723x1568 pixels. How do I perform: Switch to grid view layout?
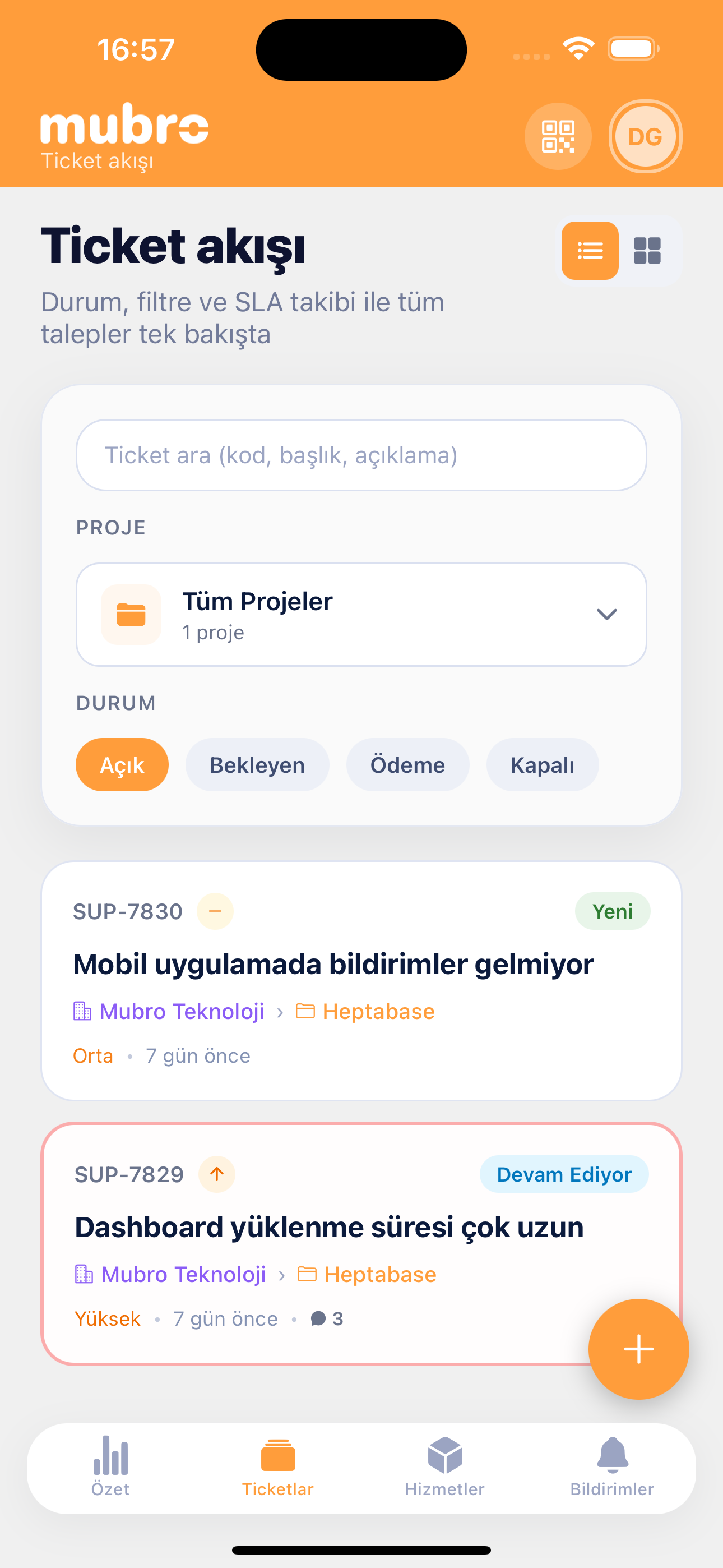click(x=647, y=250)
